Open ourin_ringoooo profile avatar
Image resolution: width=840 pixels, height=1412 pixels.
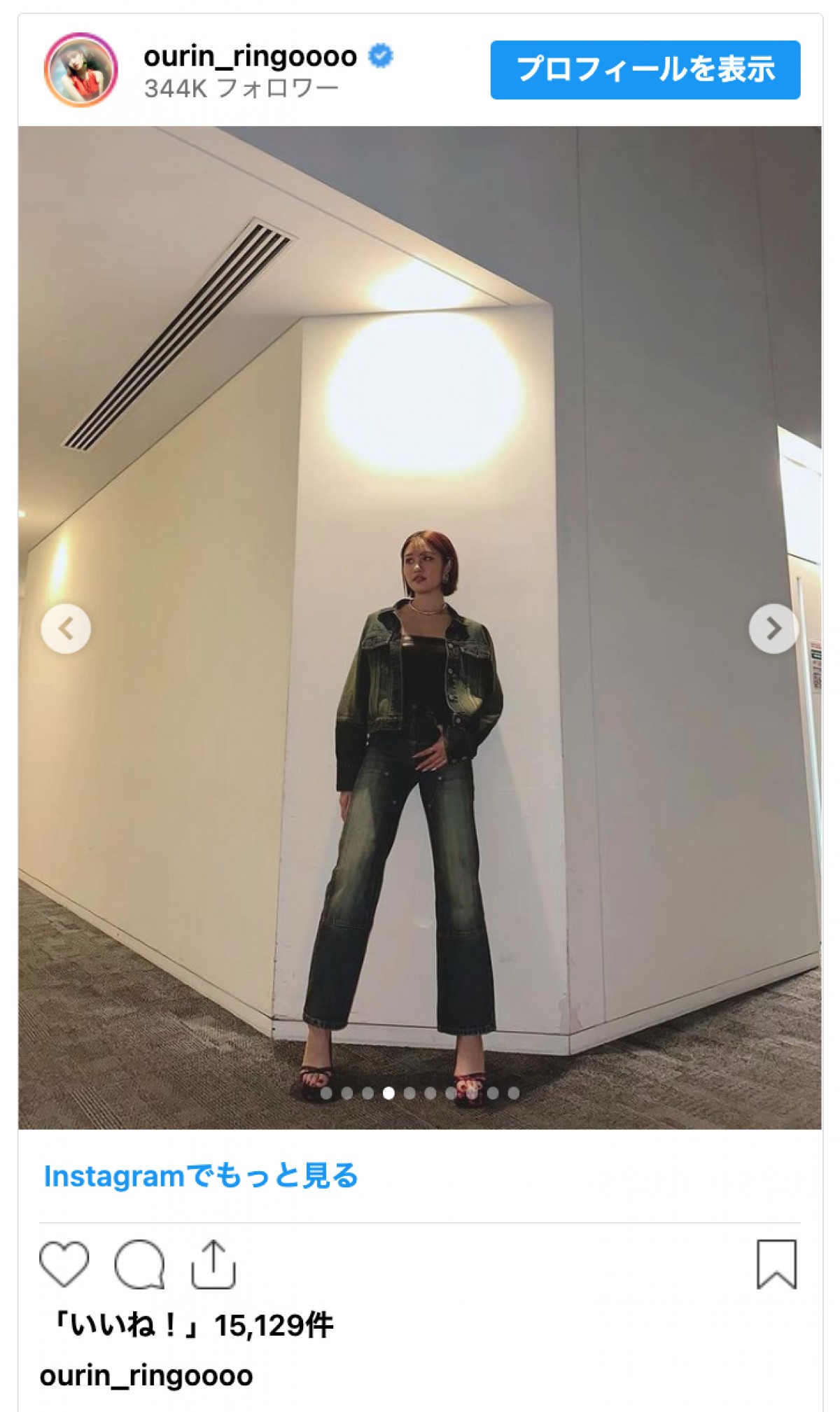pyautogui.click(x=80, y=70)
